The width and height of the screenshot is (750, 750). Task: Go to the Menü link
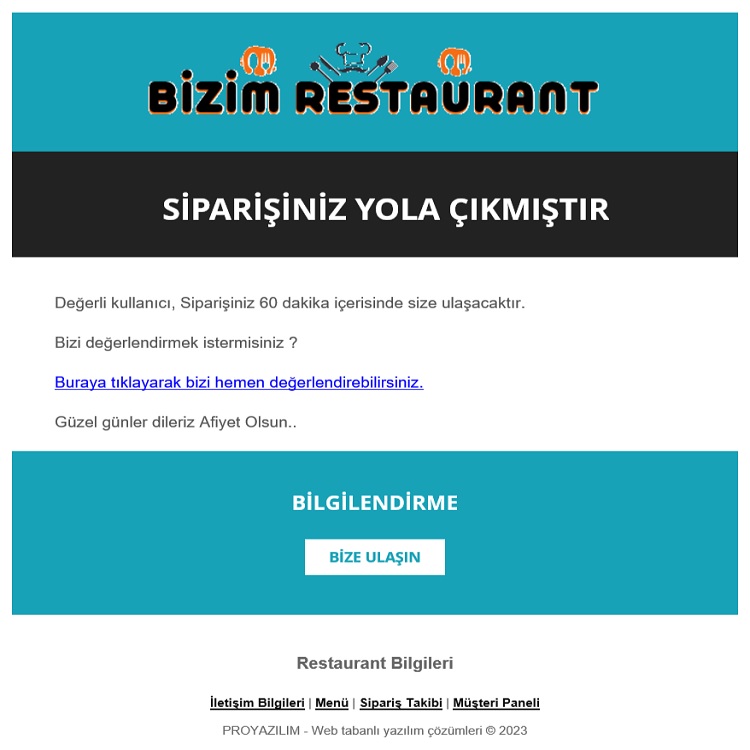[x=332, y=703]
